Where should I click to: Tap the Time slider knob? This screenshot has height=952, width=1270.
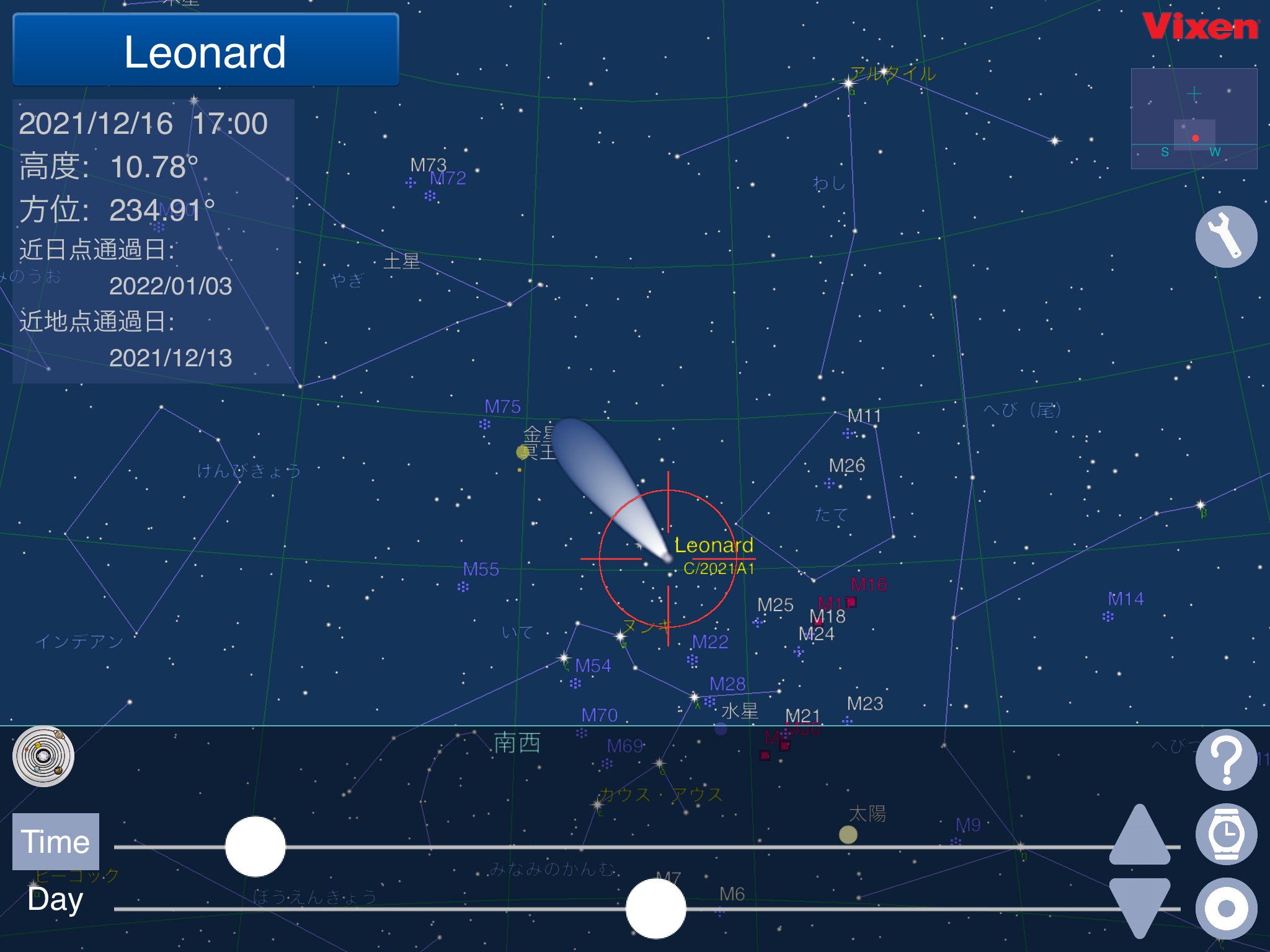(x=255, y=847)
